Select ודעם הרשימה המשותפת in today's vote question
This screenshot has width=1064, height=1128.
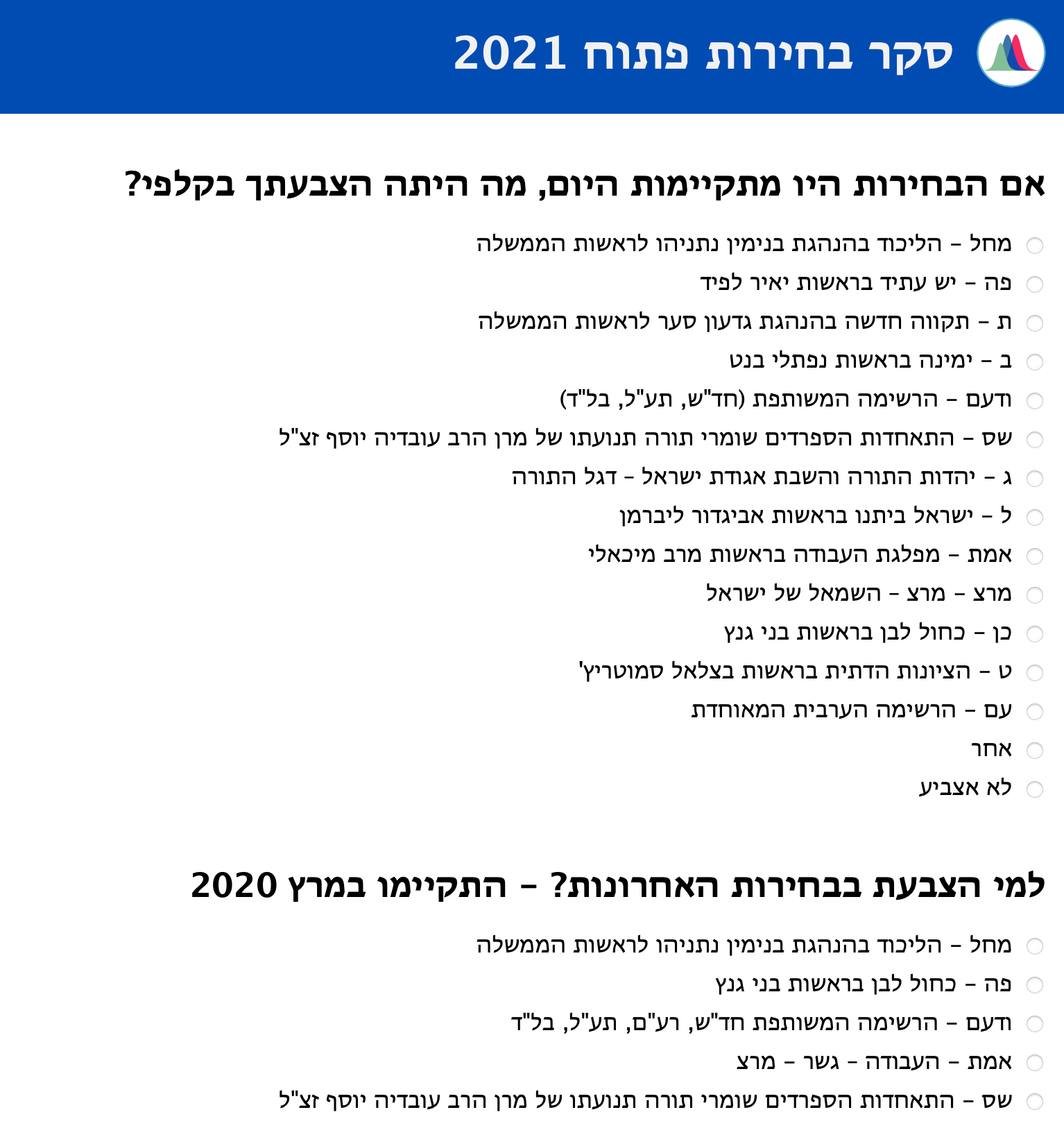click(1034, 401)
